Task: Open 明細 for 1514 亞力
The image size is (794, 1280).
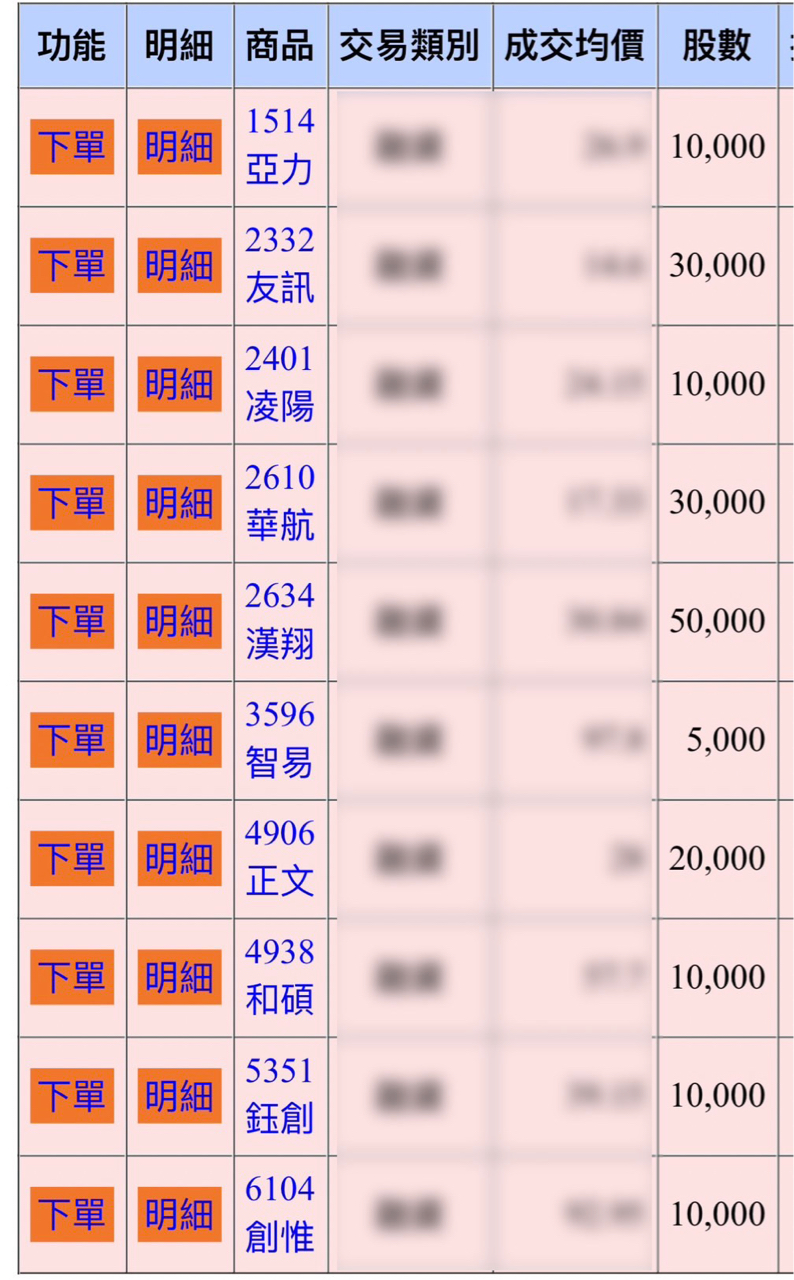Action: pos(179,147)
